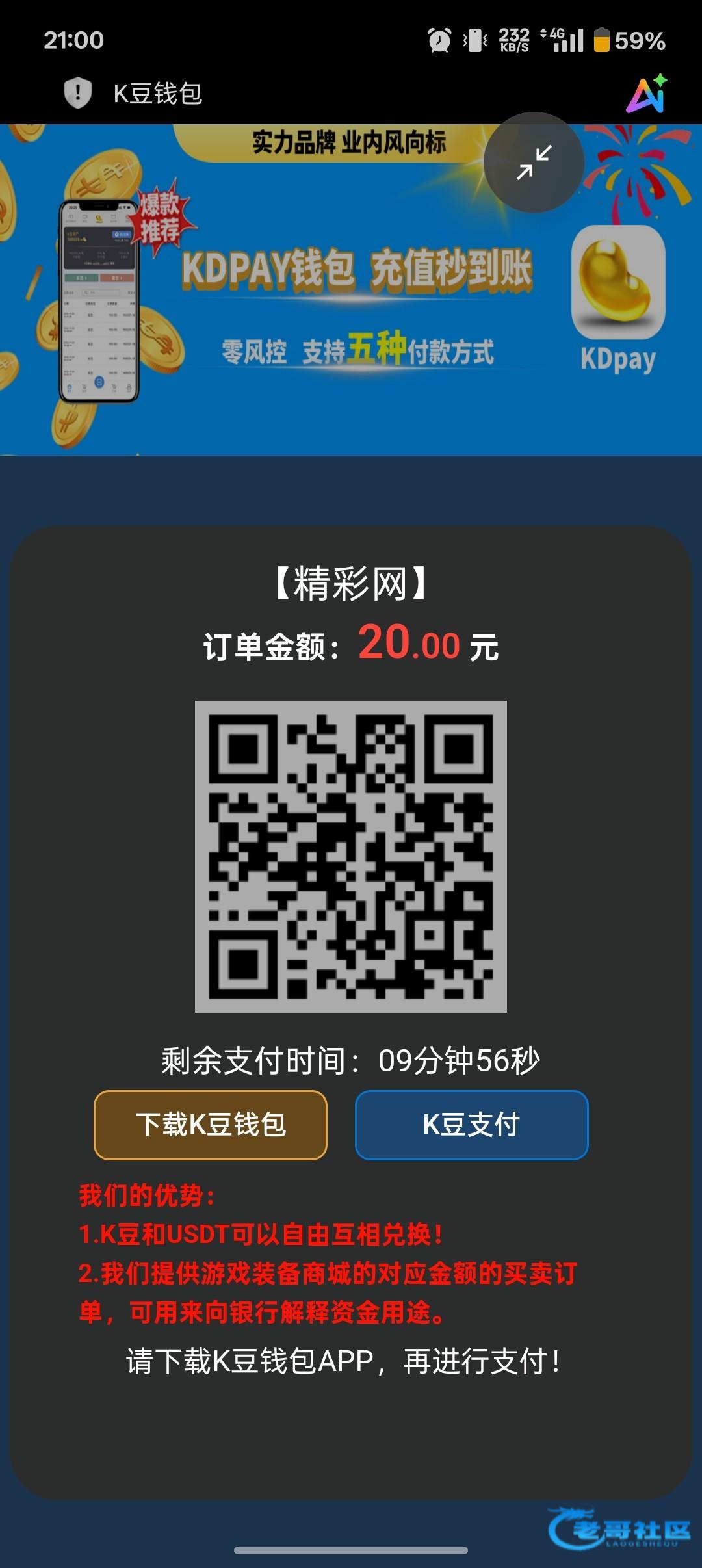Open the AI assistant icon in the top bar
This screenshot has width=702, height=1568.
[x=647, y=94]
